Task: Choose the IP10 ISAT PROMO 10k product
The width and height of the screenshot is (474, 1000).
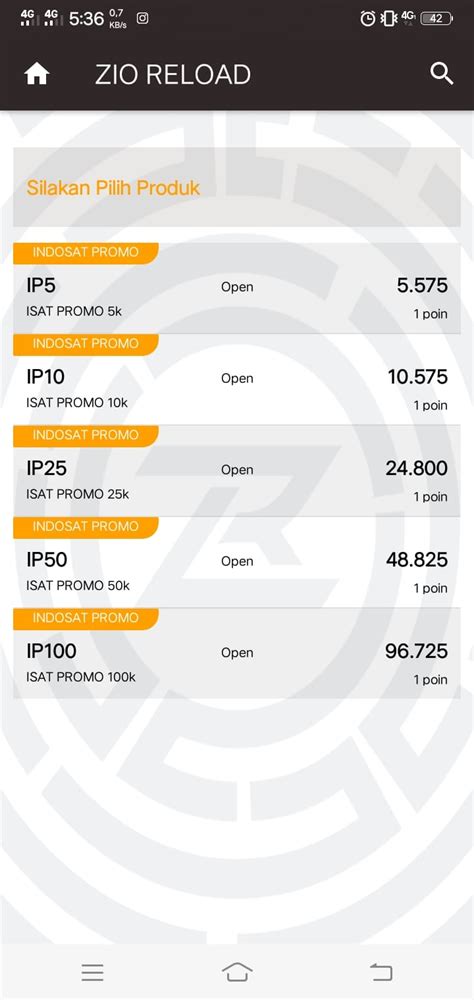Action: point(237,379)
